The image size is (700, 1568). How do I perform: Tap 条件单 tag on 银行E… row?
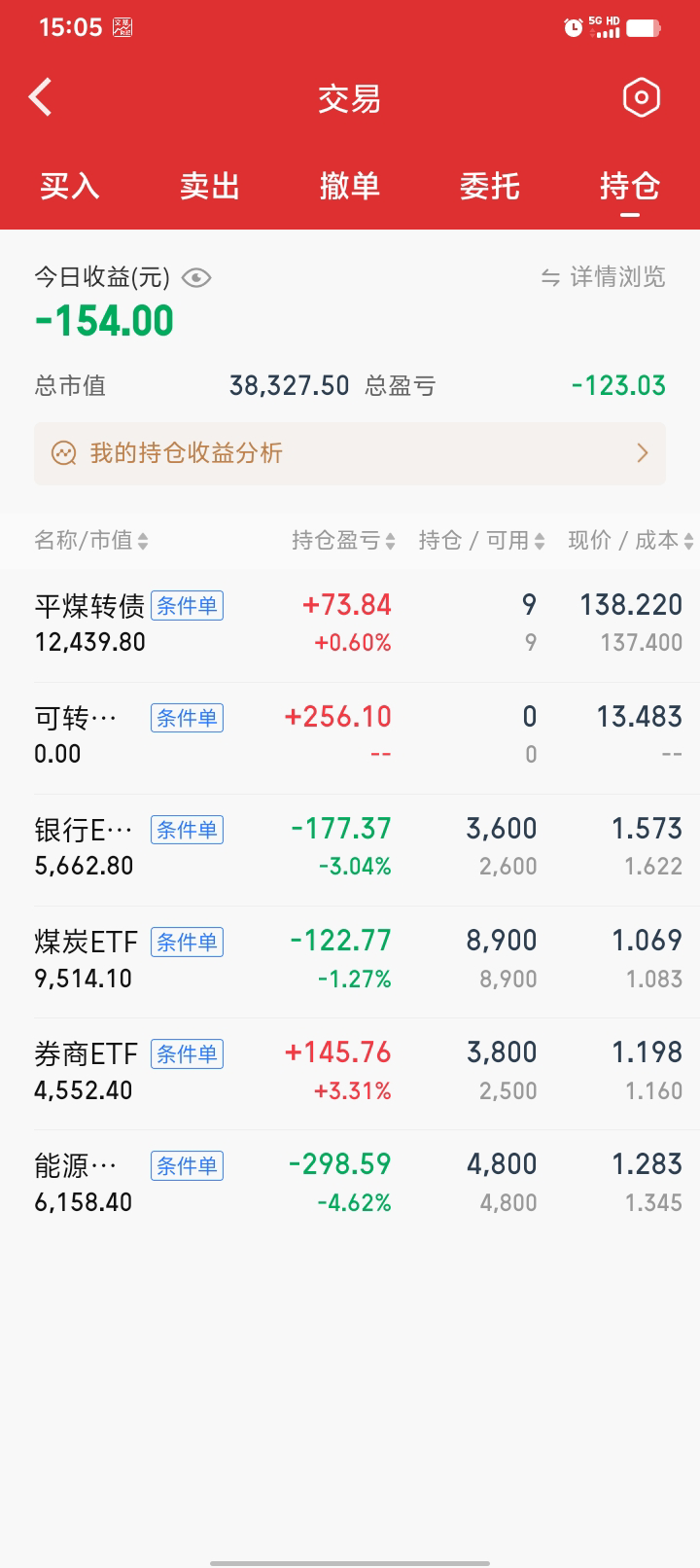[187, 830]
